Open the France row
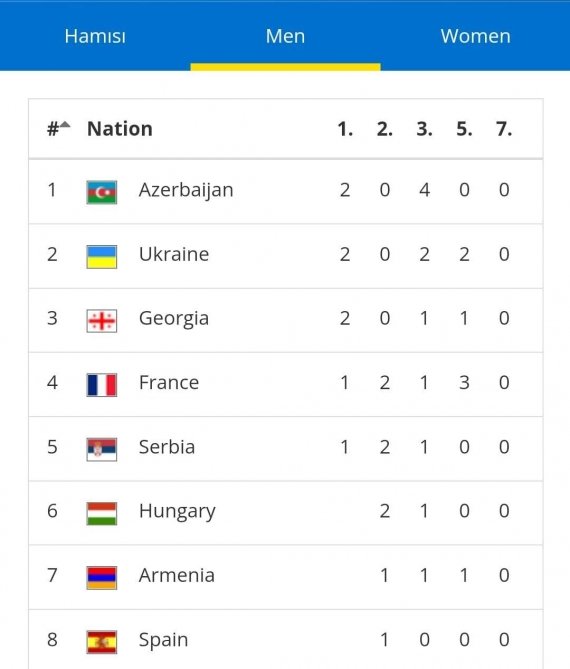570x669 pixels. pyautogui.click(x=285, y=384)
